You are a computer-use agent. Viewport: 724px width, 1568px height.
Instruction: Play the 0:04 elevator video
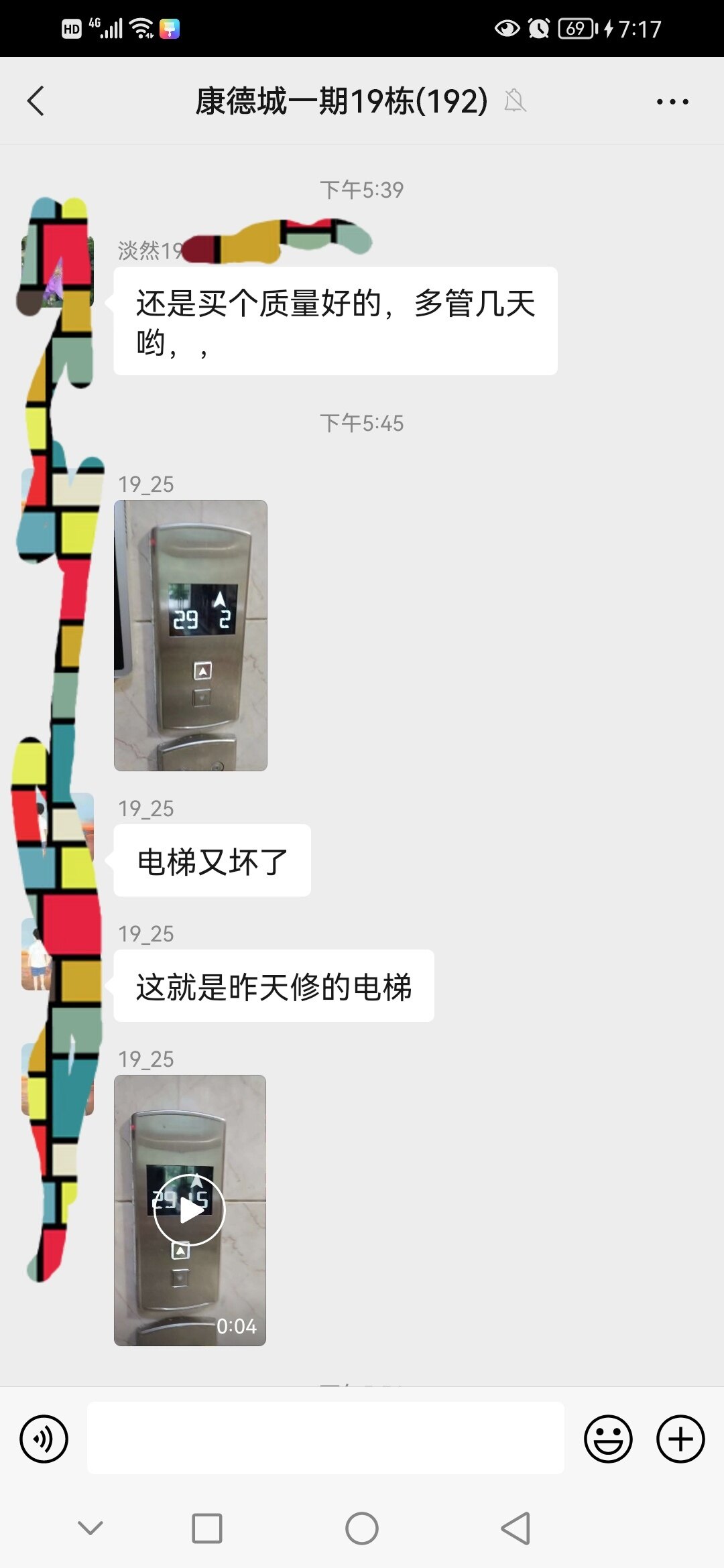pos(190,1210)
